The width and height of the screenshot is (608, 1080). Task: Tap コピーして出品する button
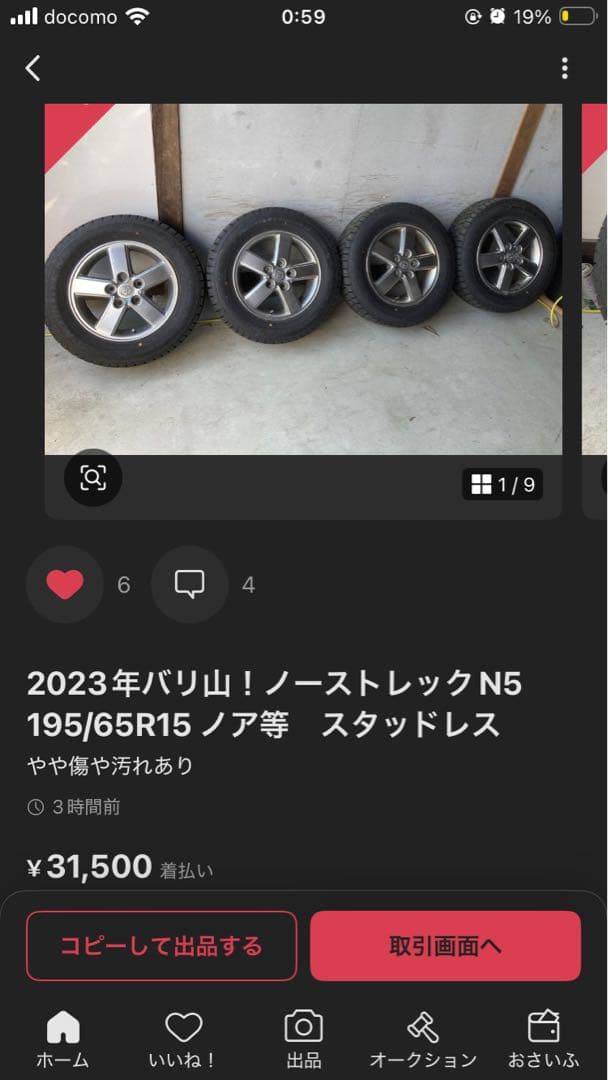[x=162, y=945]
